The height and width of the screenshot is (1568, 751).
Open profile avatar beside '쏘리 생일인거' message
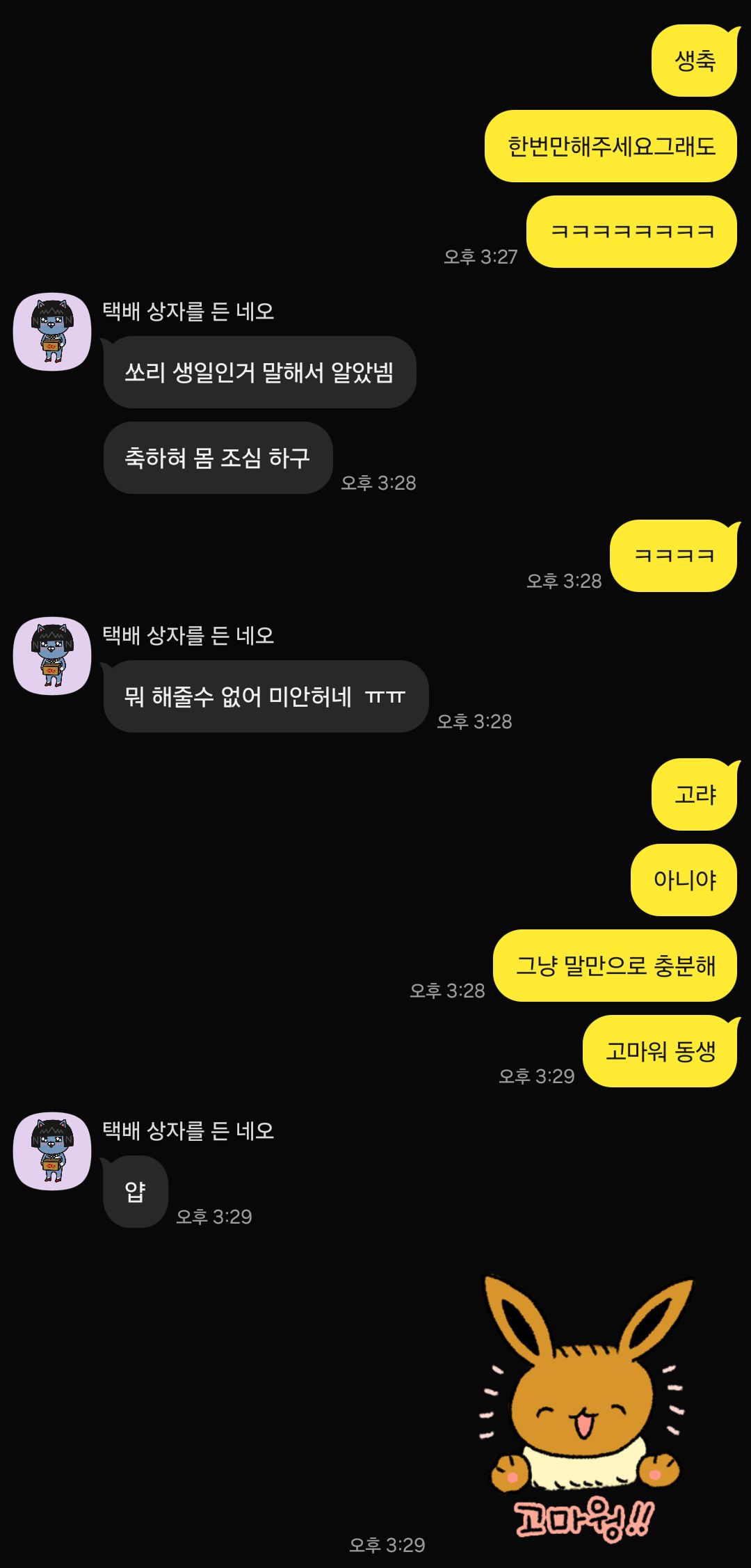coord(52,331)
